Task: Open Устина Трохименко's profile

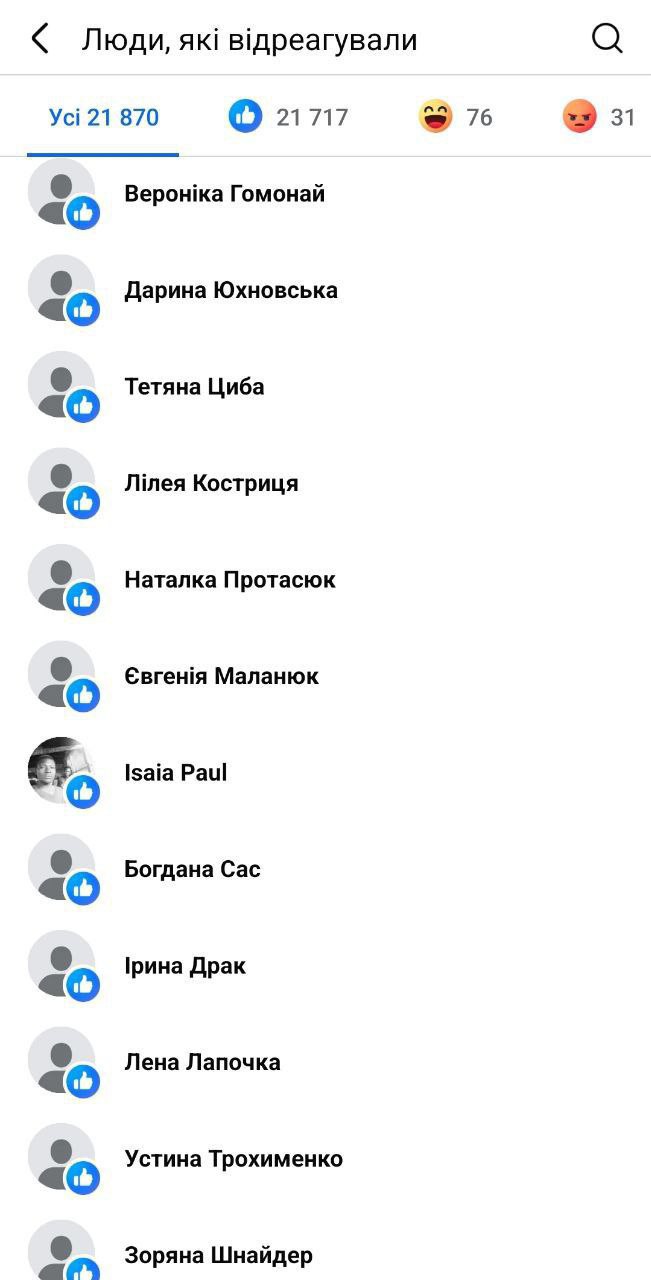Action: point(325,1159)
